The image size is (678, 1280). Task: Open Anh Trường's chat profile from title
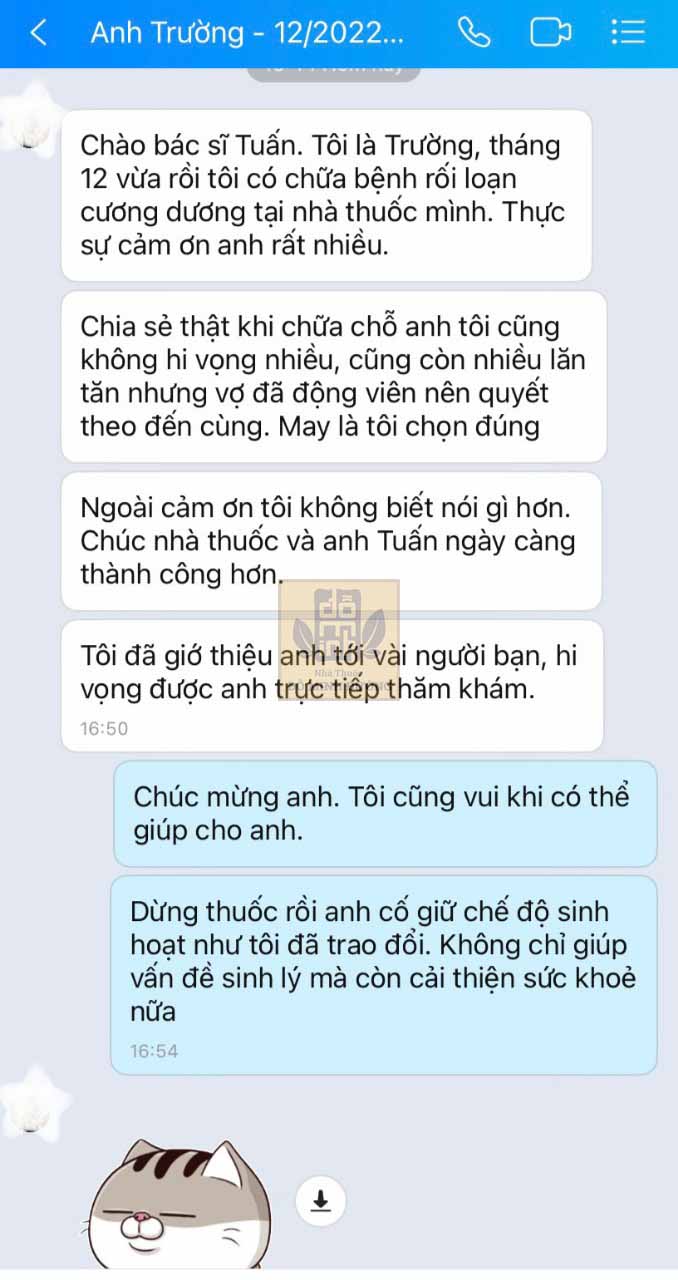[247, 33]
